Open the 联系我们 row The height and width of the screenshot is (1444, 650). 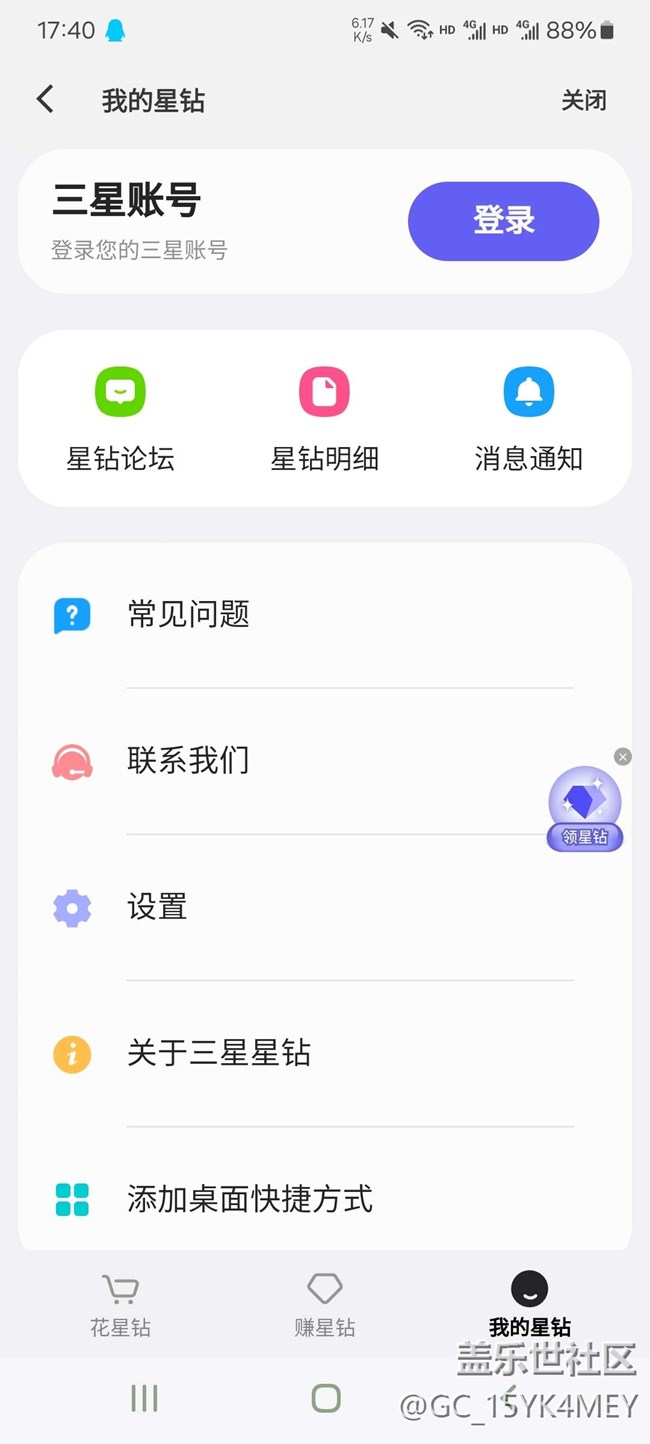(x=325, y=761)
